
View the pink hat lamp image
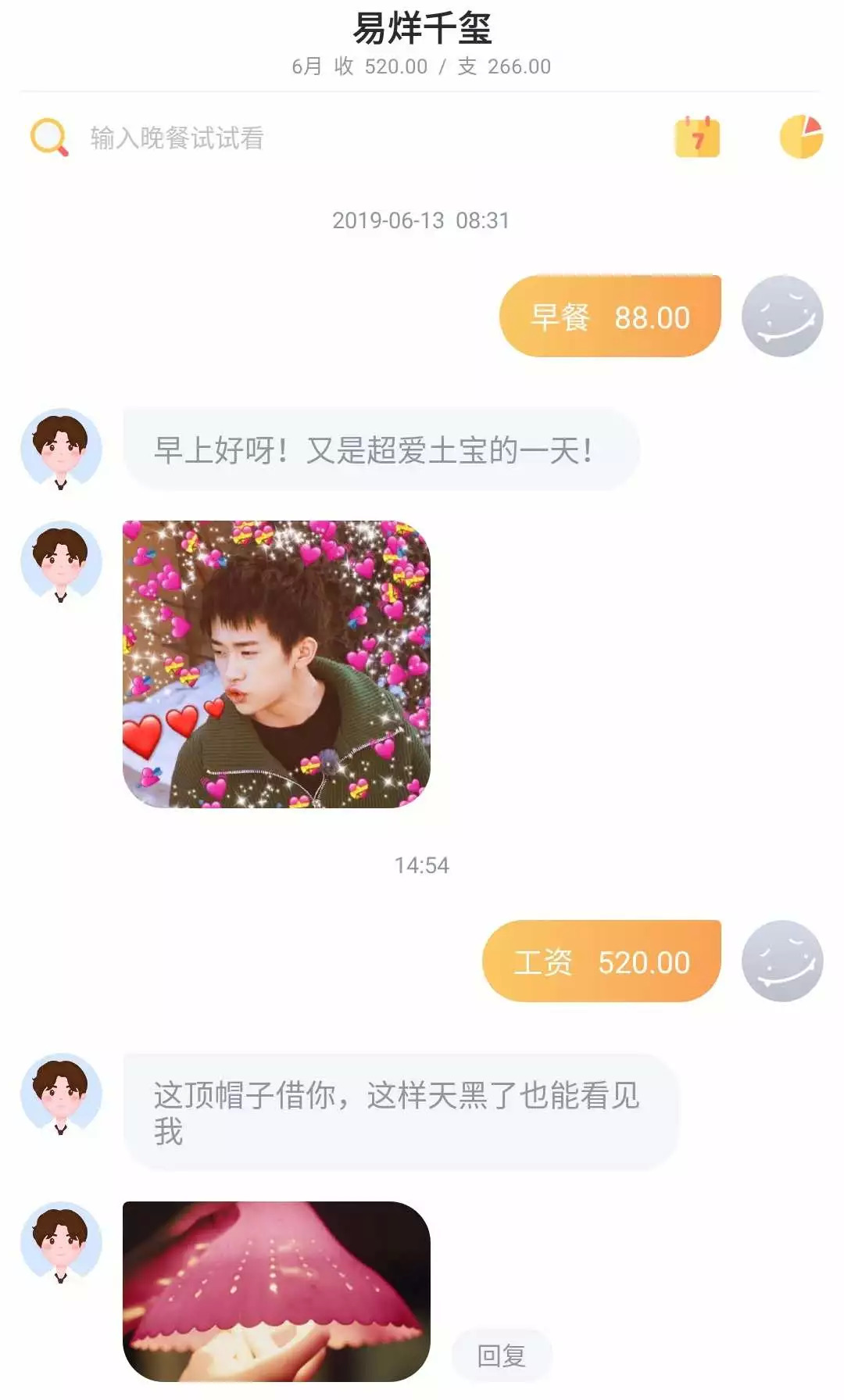coord(277,1291)
